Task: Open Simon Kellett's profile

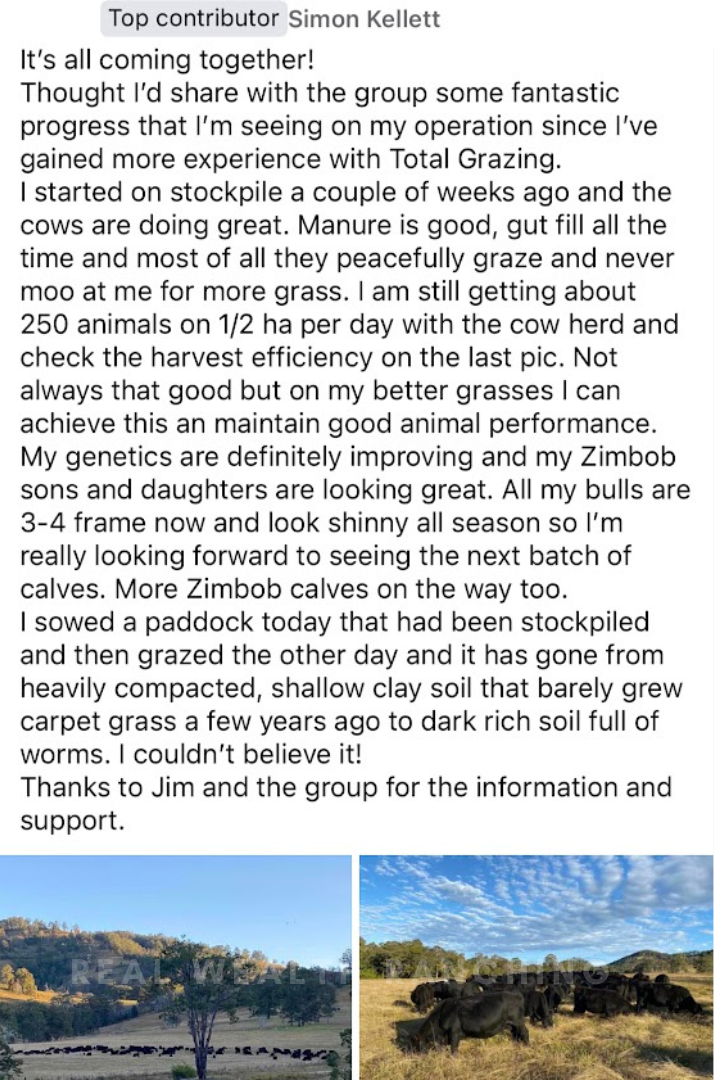Action: point(364,18)
